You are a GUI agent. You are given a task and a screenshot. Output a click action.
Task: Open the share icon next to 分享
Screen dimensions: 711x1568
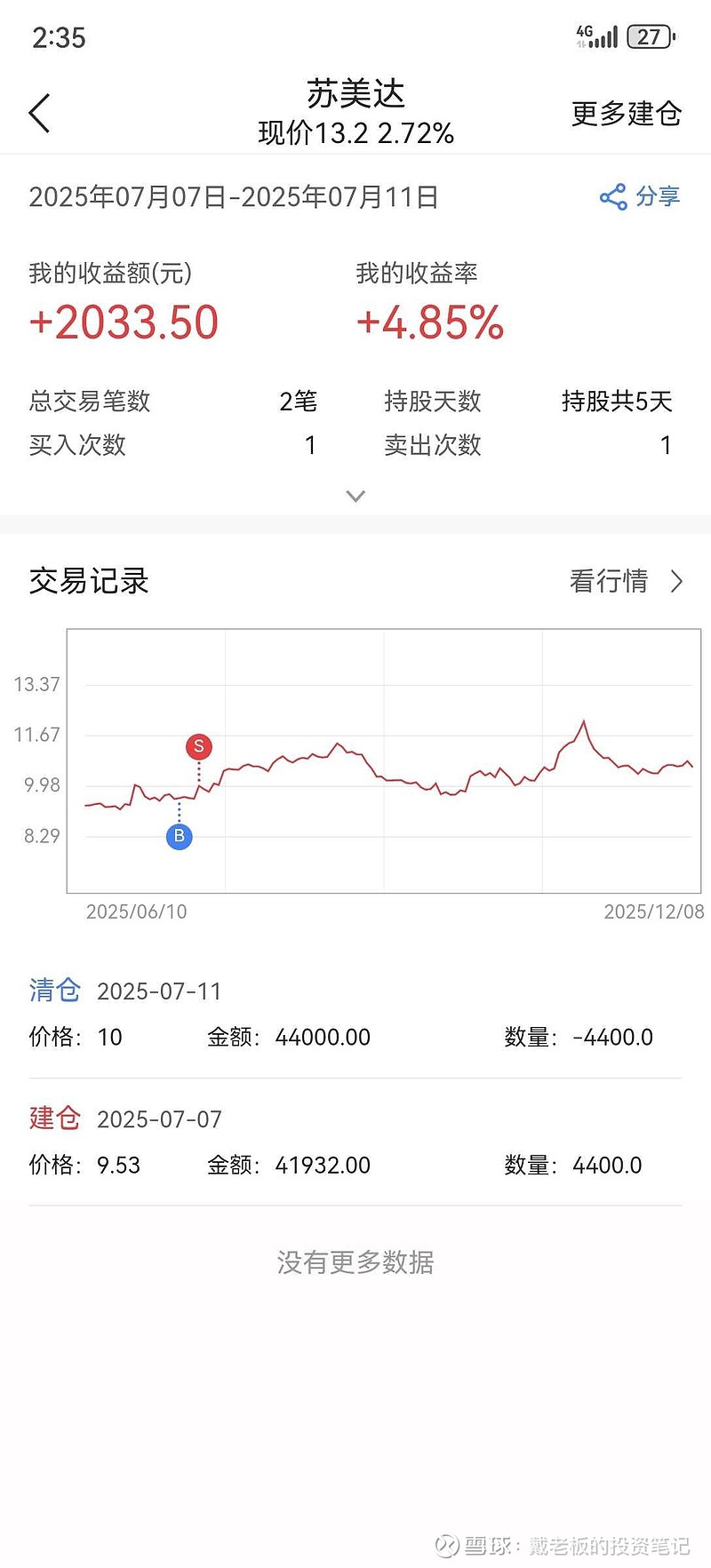pyautogui.click(x=614, y=197)
